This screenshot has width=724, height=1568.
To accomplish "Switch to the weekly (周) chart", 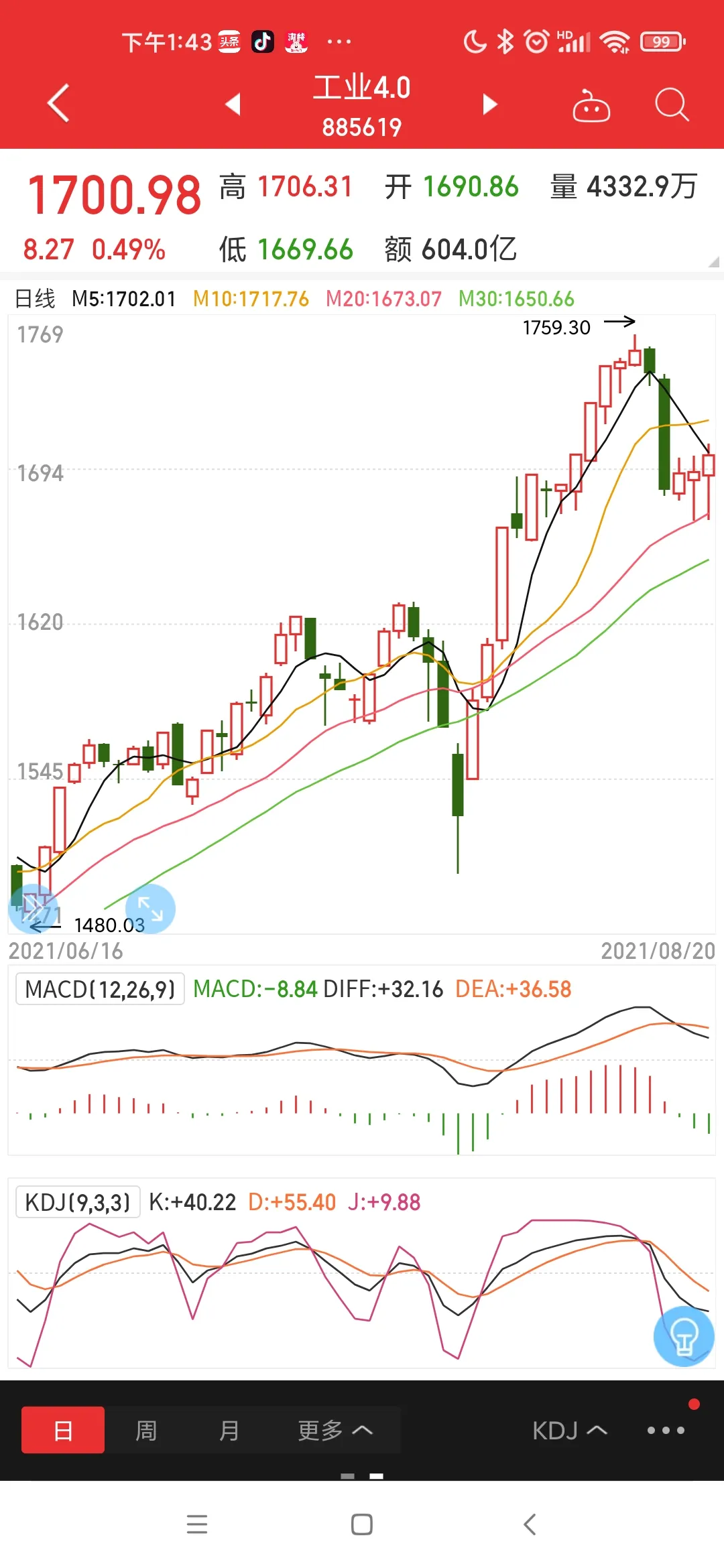I will tap(146, 1430).
